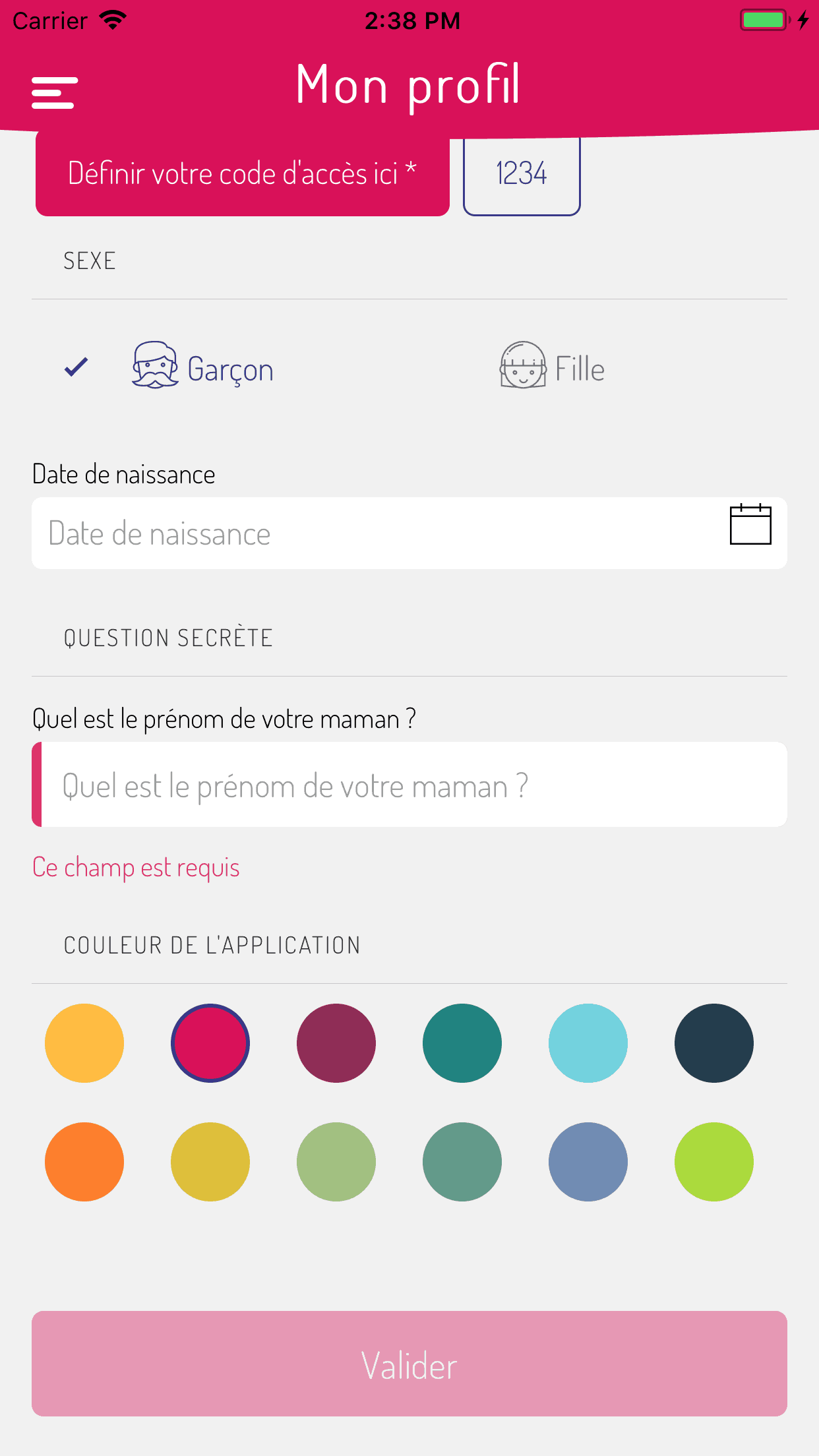Tap the access code field showing 1234

tap(522, 174)
